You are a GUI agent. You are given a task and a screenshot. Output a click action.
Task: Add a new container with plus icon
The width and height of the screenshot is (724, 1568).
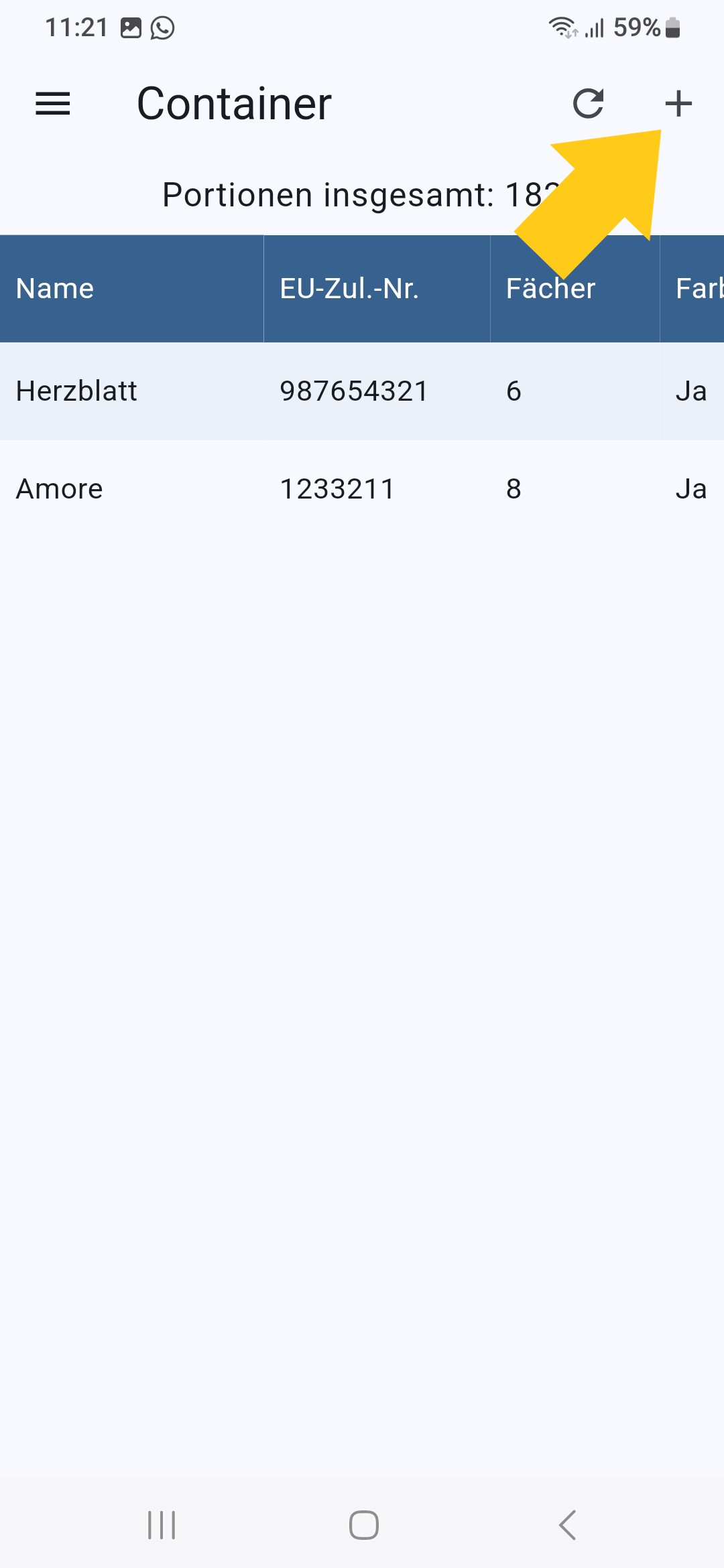678,104
